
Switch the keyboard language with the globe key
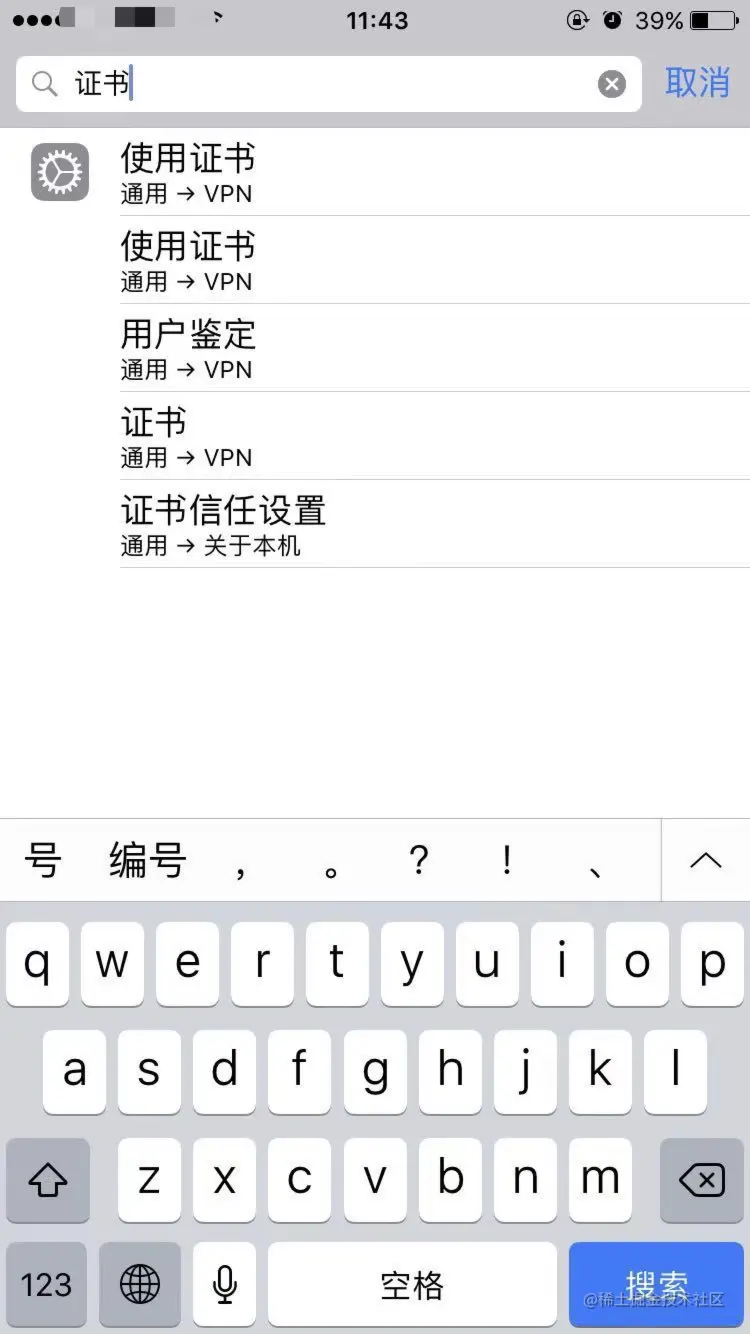pos(140,1284)
